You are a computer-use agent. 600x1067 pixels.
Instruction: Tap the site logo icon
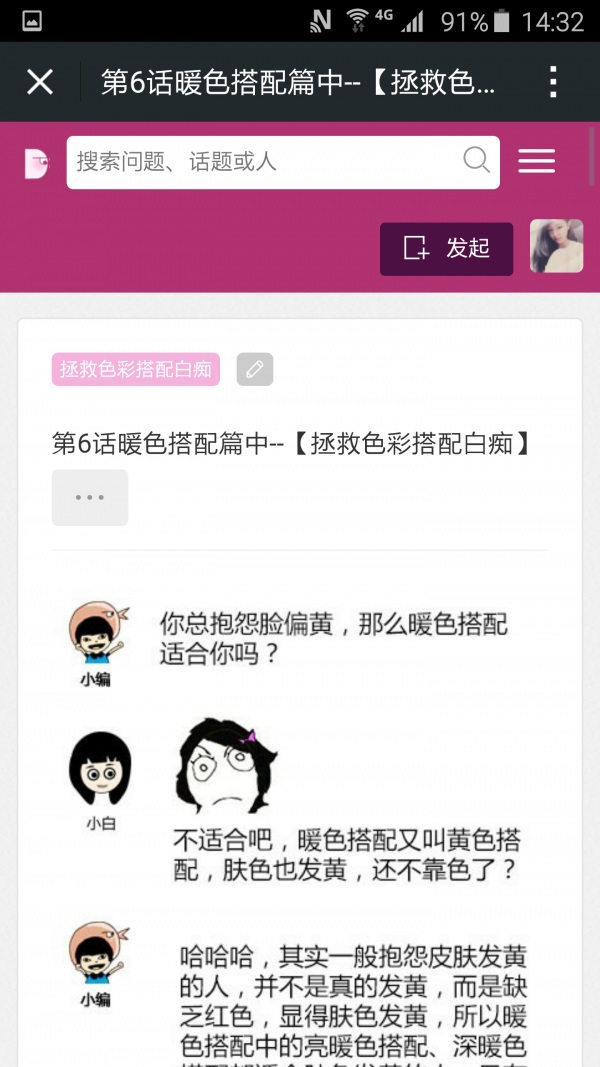[x=37, y=163]
